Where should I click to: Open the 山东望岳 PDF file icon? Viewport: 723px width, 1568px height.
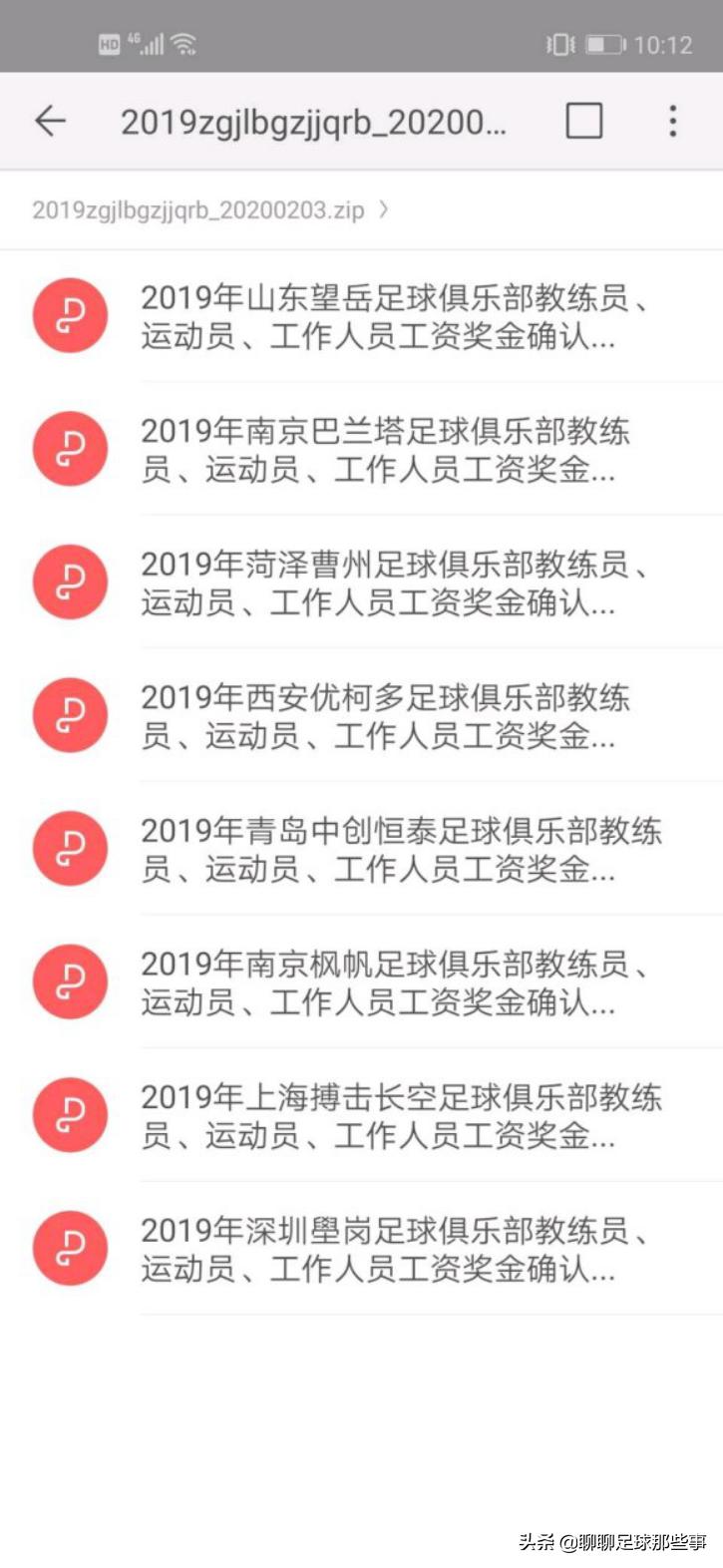pyautogui.click(x=70, y=314)
